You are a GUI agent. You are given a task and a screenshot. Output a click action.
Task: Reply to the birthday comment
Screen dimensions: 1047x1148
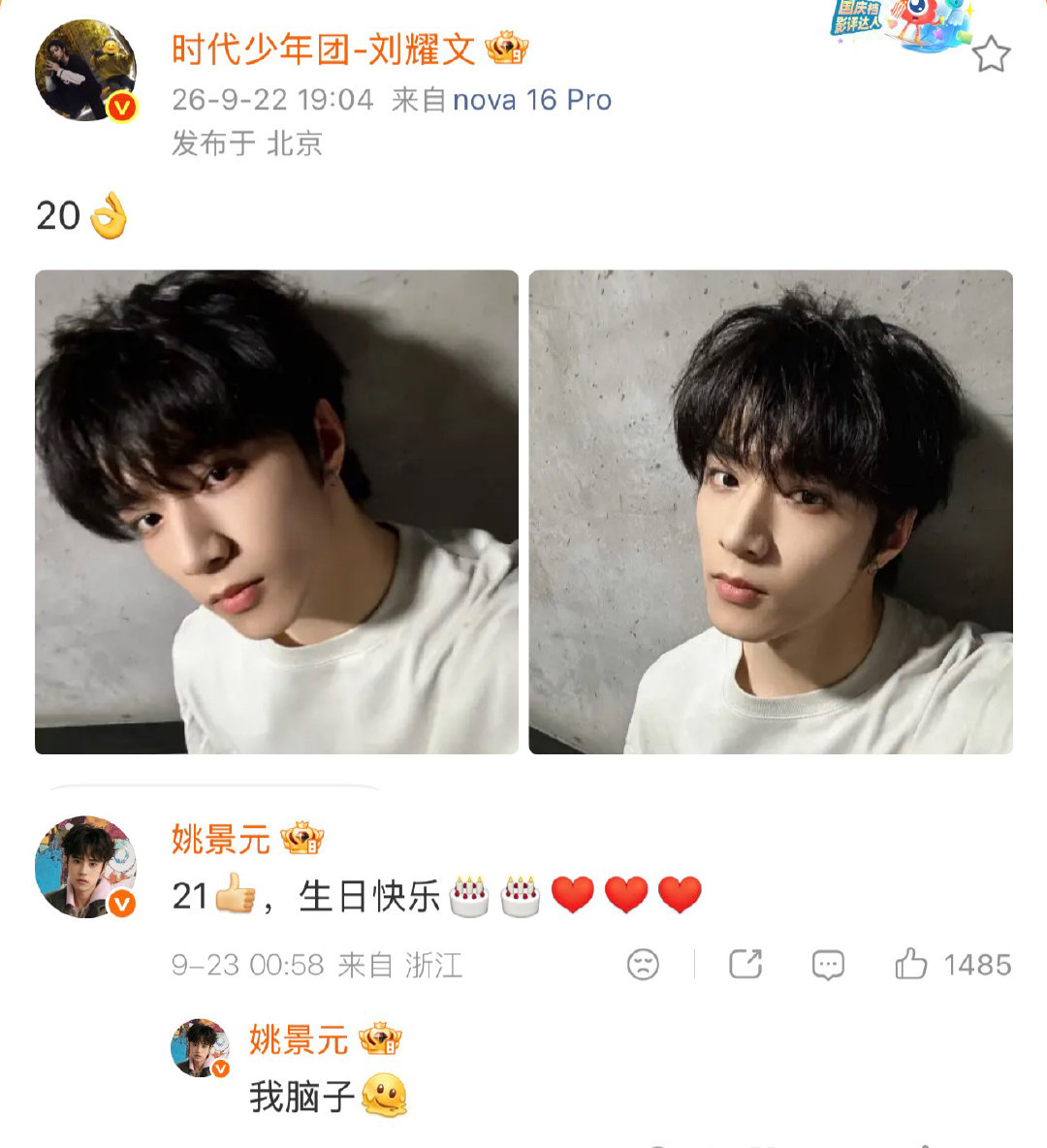point(828,965)
